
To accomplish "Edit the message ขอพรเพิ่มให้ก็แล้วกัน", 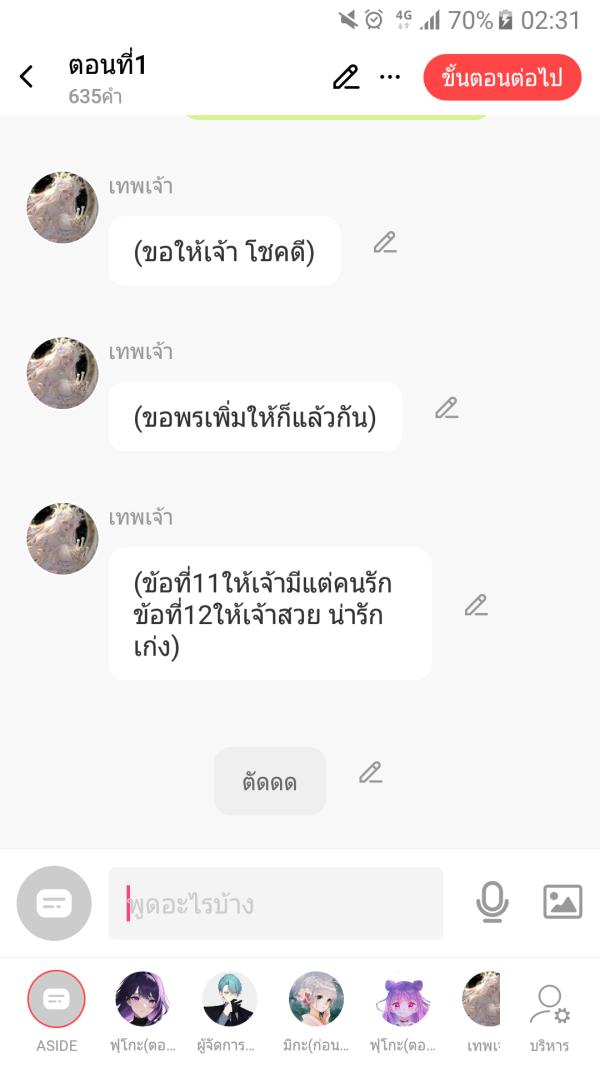I will click(446, 408).
